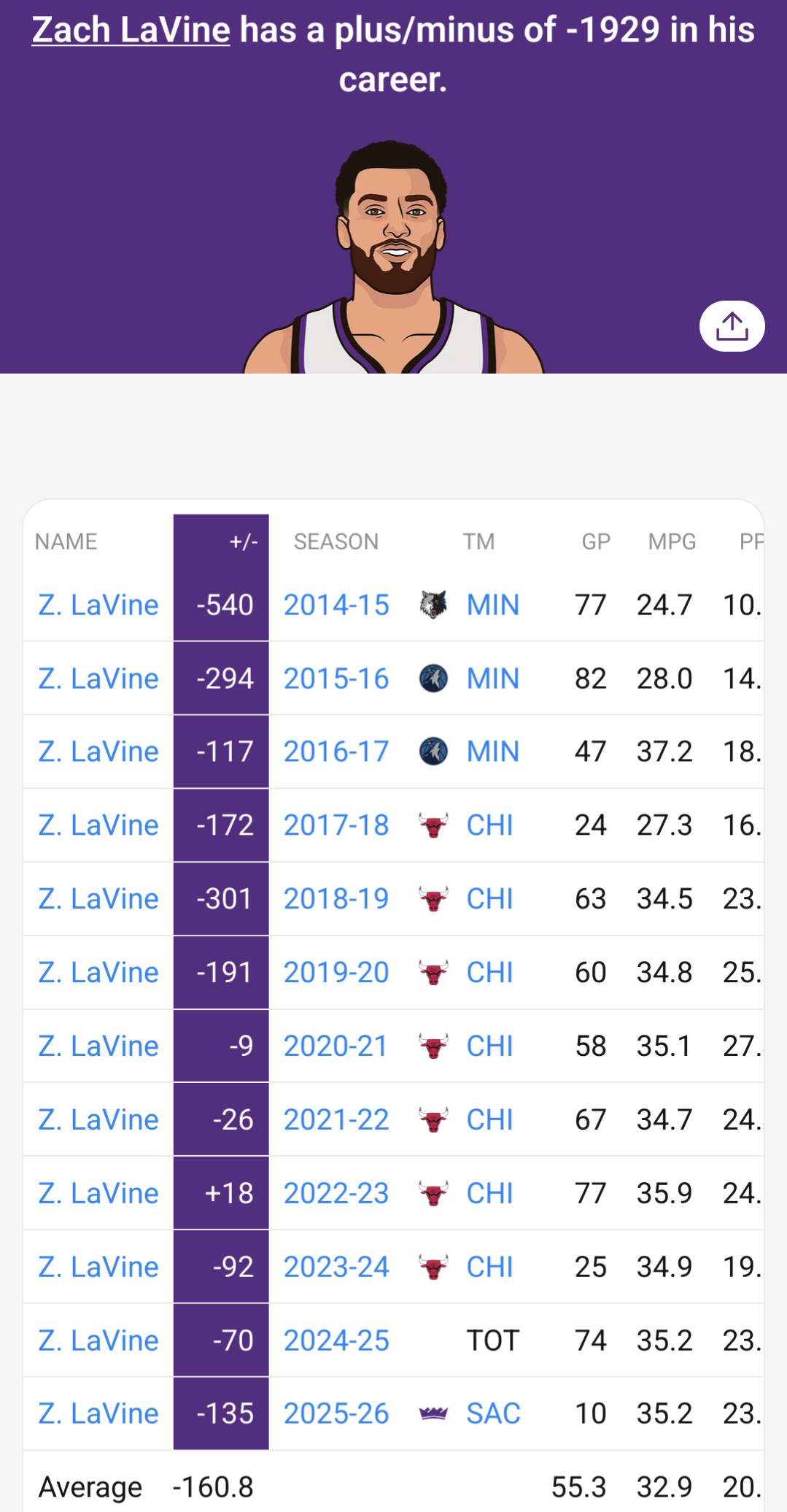Open the 2015-16 season link

[x=336, y=679]
